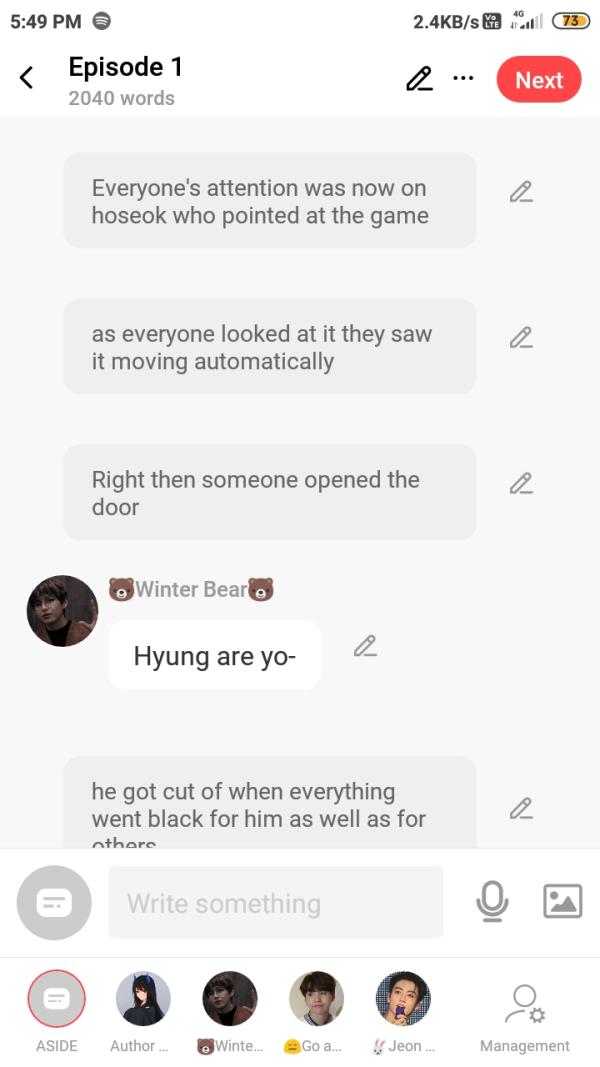Choose the Winter Bear character in bottom row
The image size is (600, 1067).
229,999
